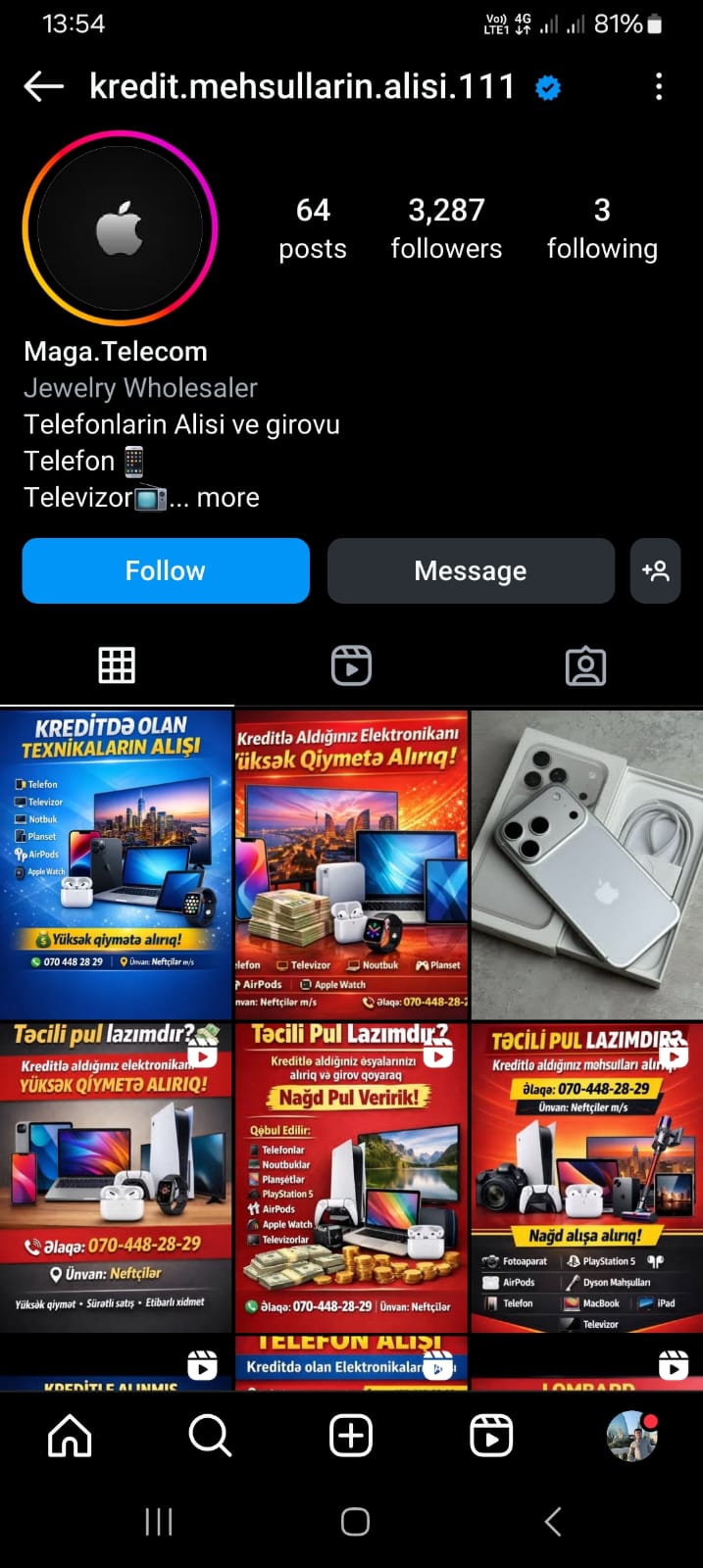Show suggested accounts with add-person button
Image resolution: width=703 pixels, height=1568 pixels.
655,570
